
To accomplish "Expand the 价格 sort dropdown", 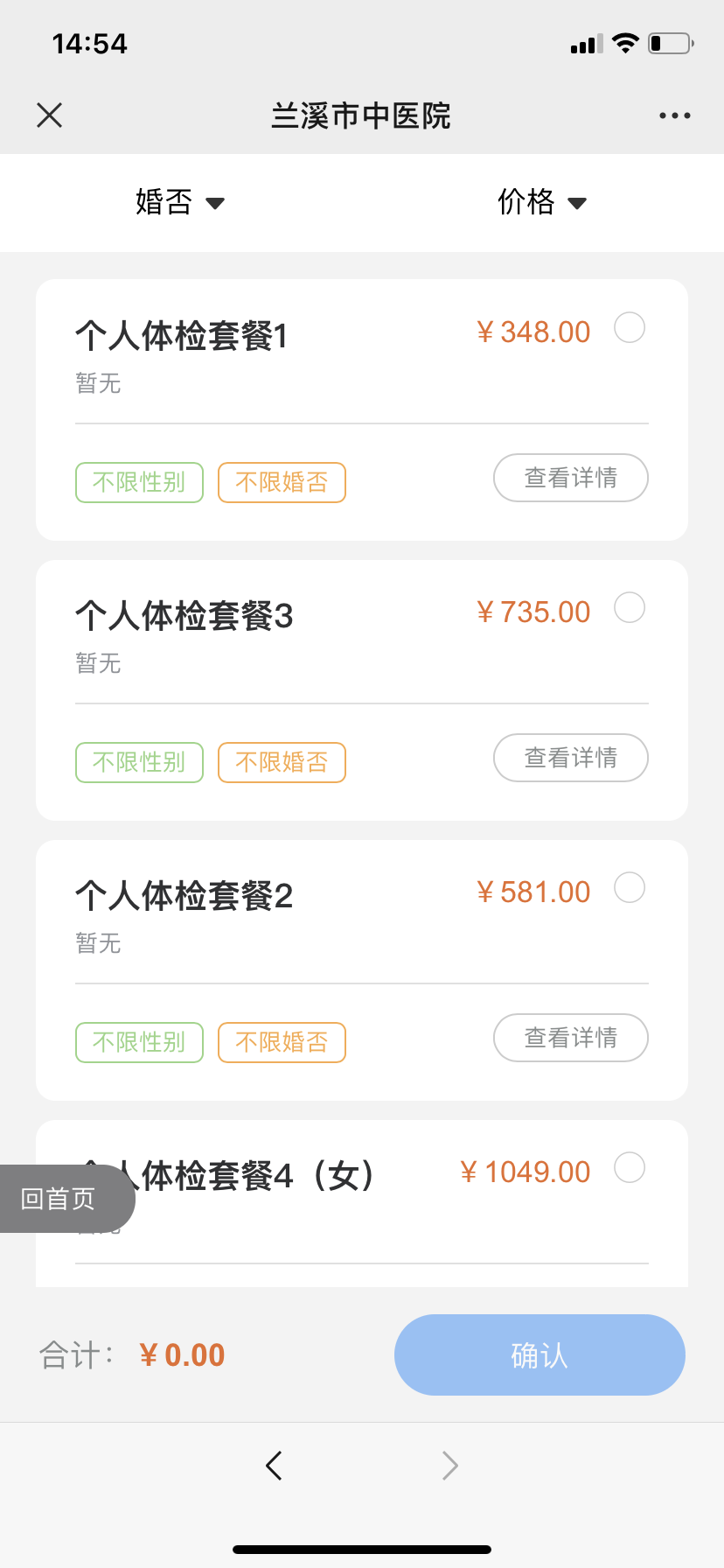I will (x=542, y=202).
